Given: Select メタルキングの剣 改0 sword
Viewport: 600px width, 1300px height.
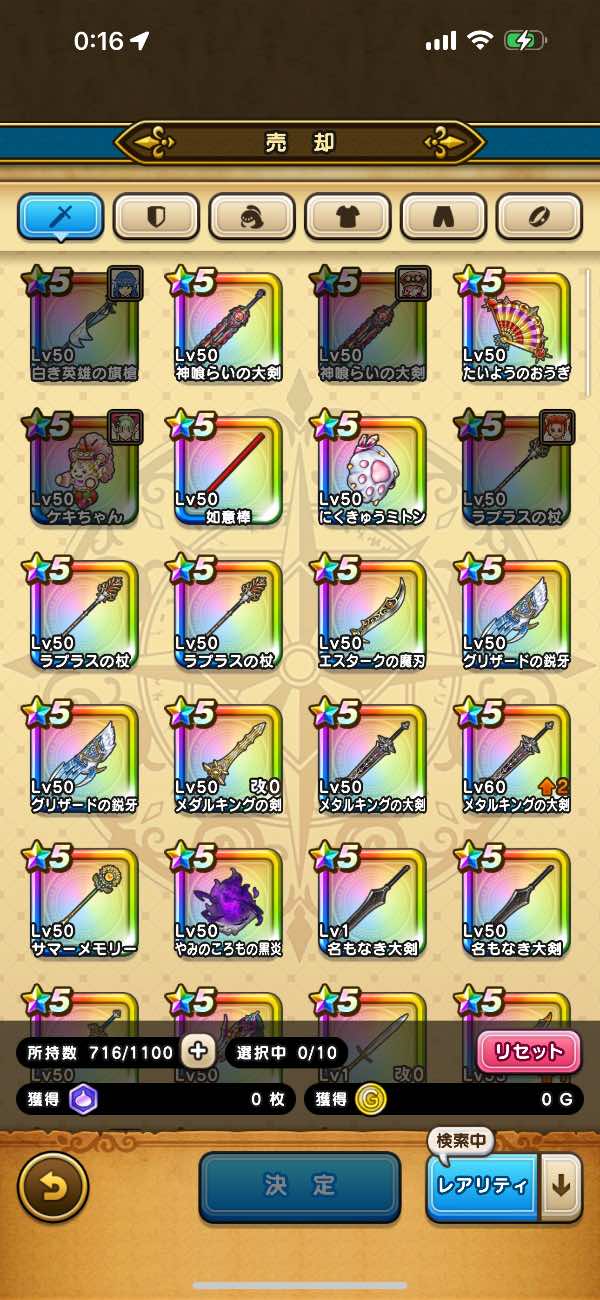Looking at the screenshot, I should (x=228, y=756).
